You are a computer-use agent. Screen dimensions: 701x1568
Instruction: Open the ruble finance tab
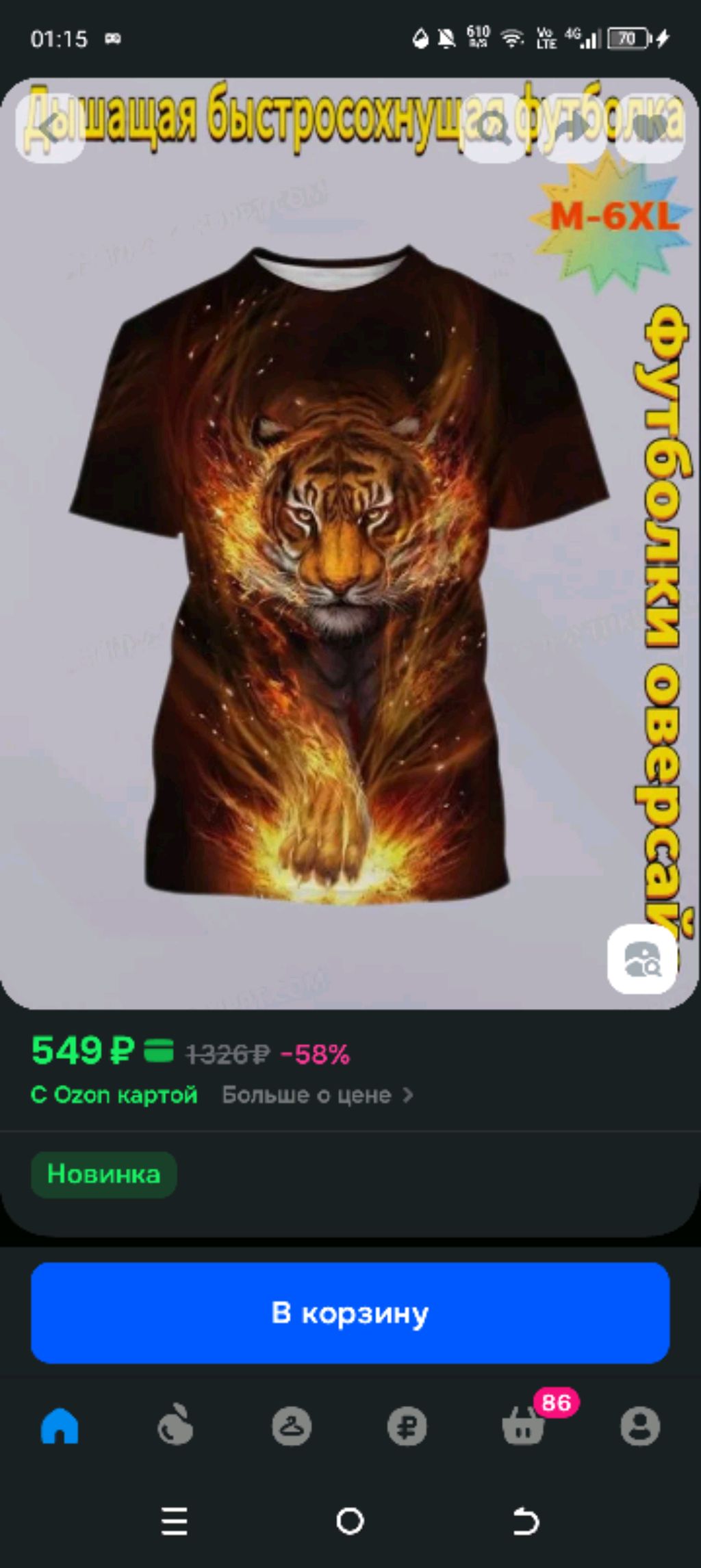(407, 1426)
